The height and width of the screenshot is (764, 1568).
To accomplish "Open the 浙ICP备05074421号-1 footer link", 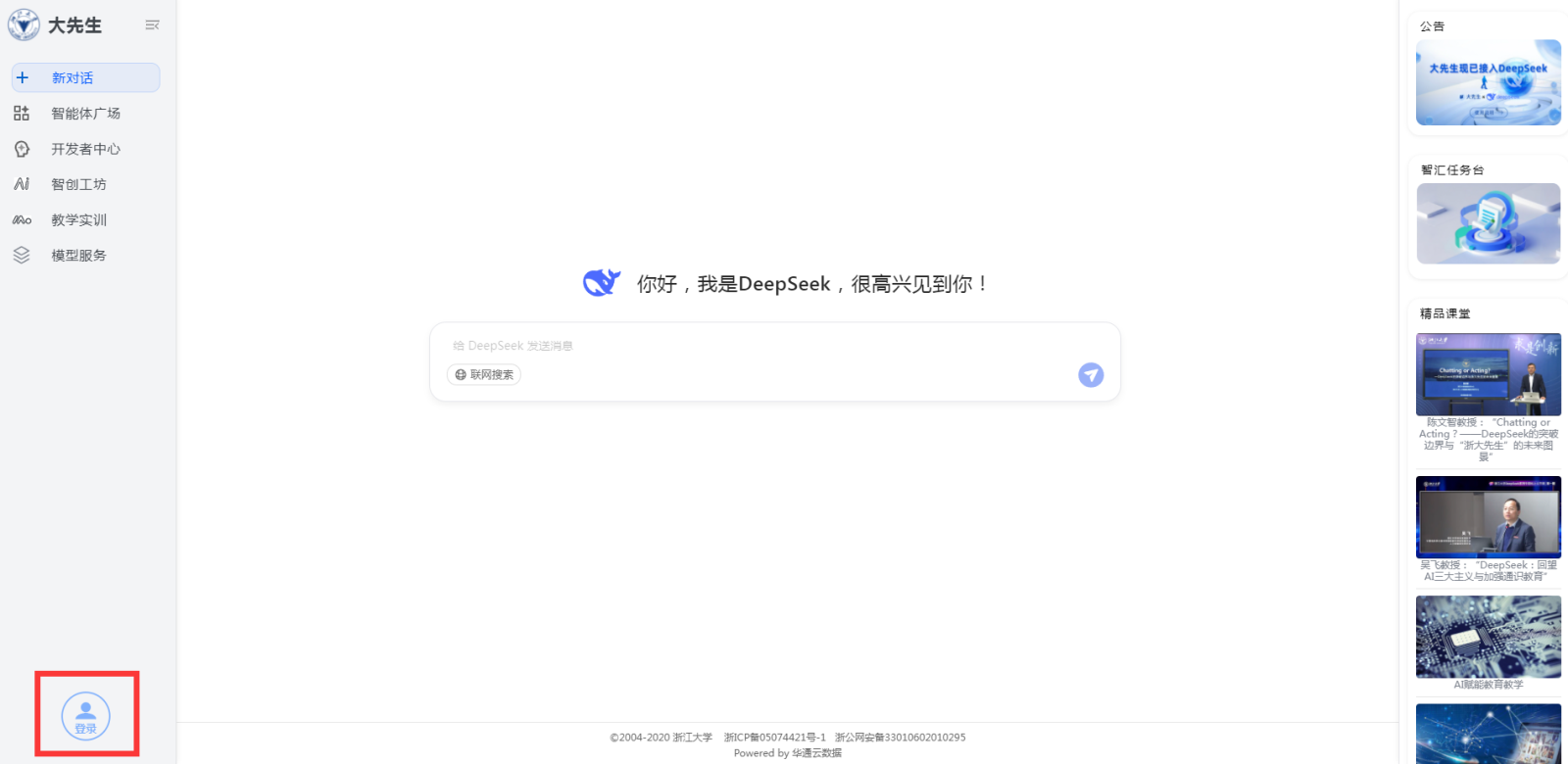I will [x=775, y=738].
